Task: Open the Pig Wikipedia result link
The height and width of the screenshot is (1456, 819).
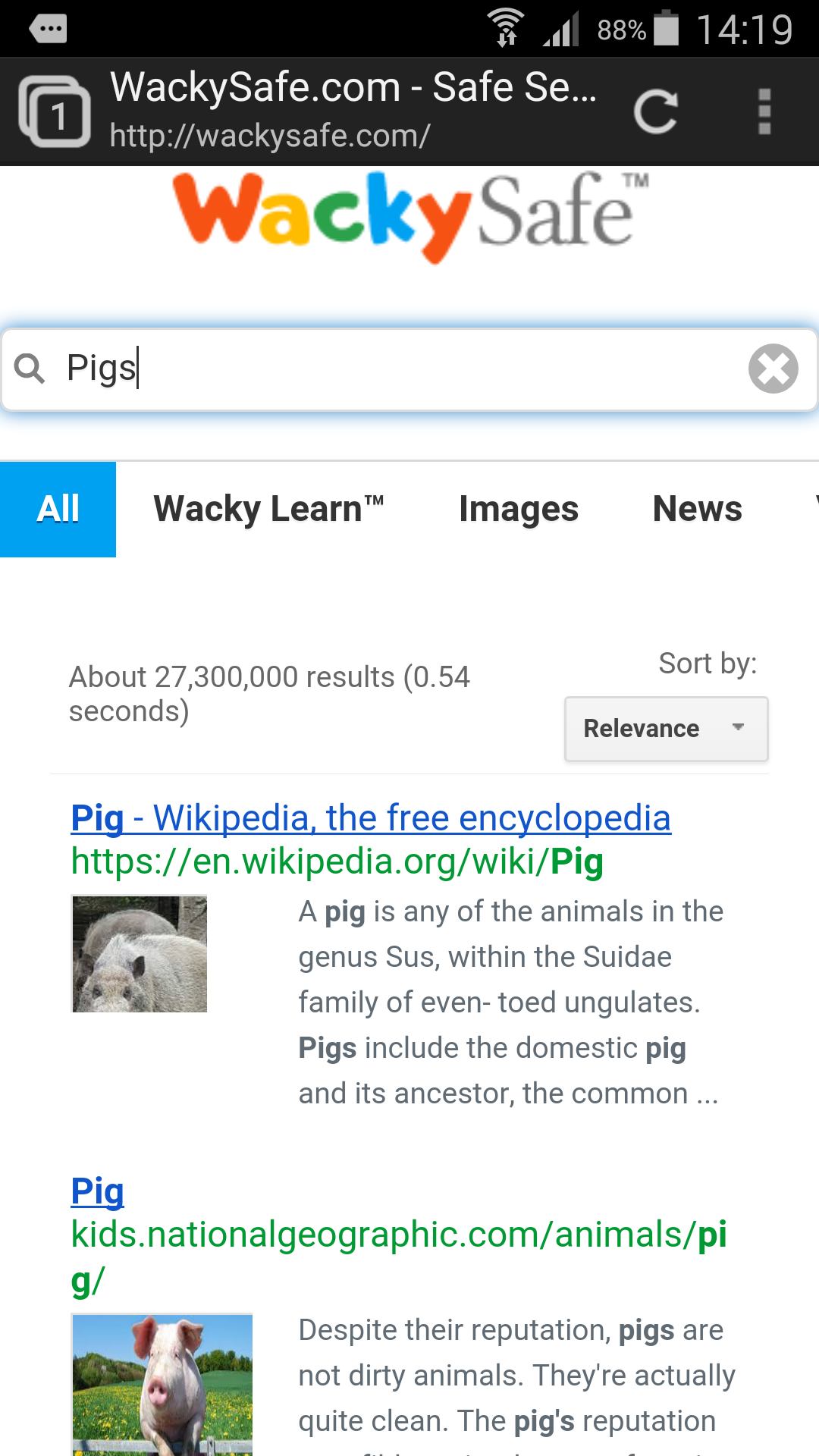Action: pyautogui.click(x=370, y=818)
